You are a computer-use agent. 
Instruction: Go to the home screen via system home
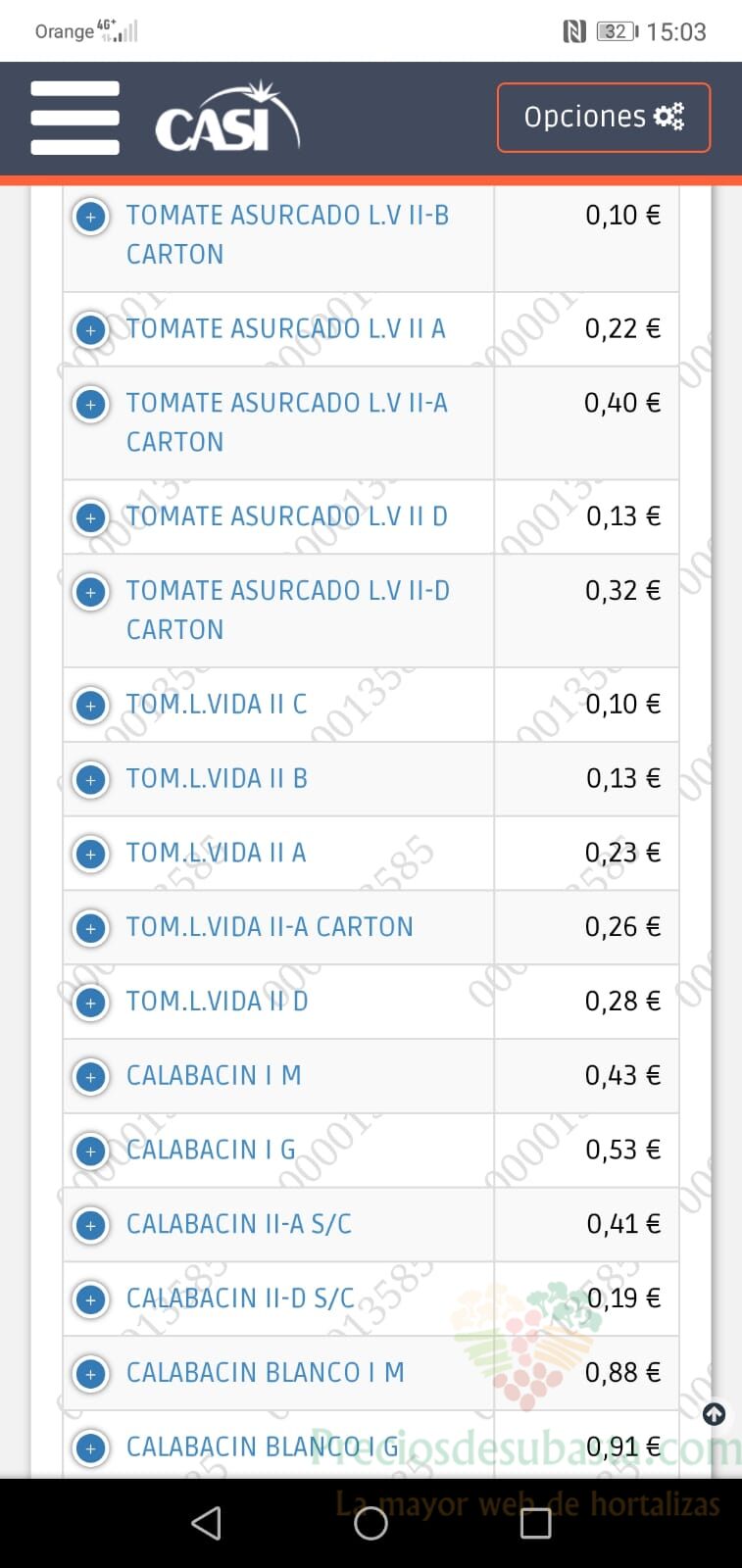371,1523
